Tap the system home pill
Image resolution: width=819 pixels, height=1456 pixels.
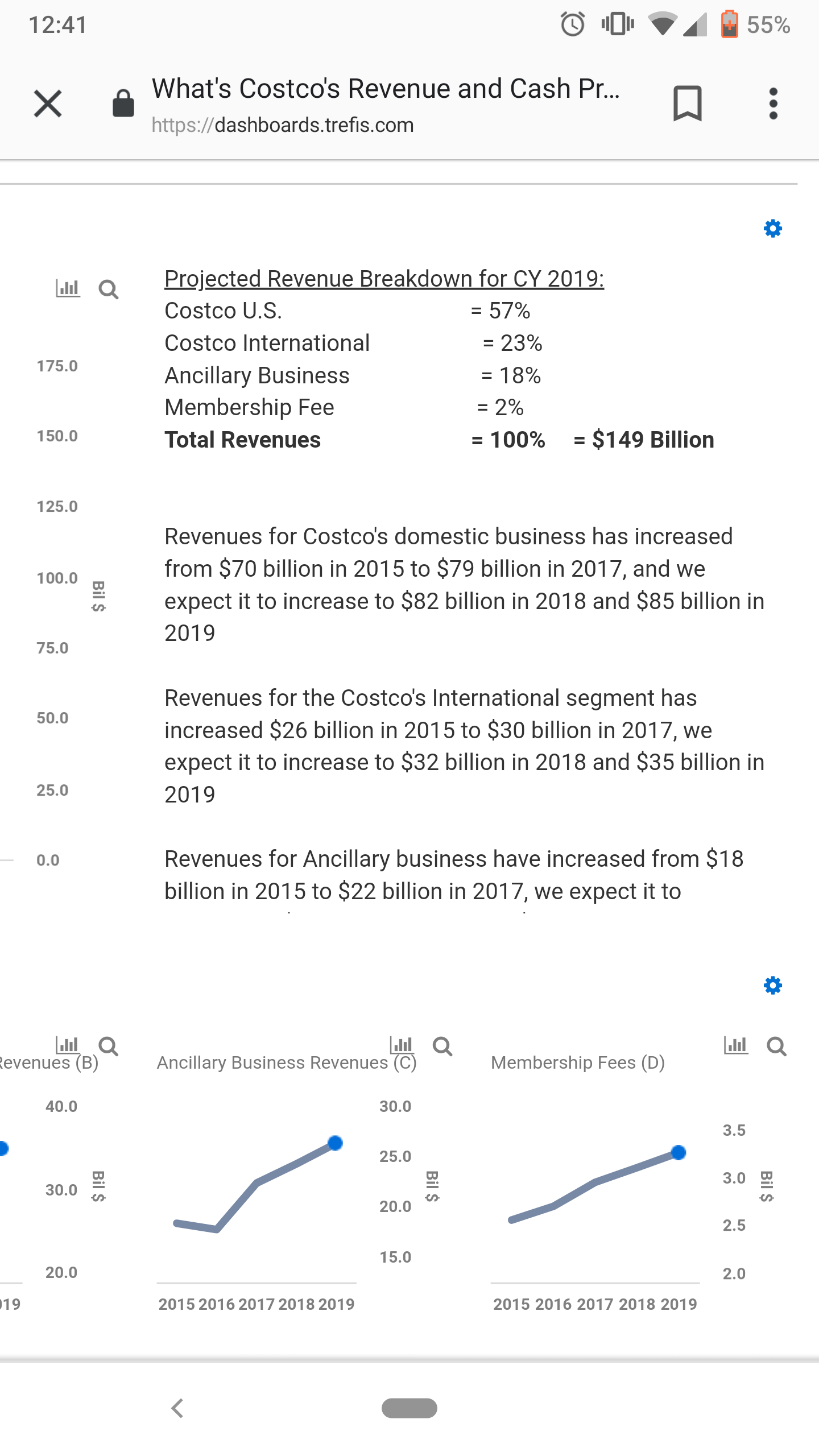409,1408
